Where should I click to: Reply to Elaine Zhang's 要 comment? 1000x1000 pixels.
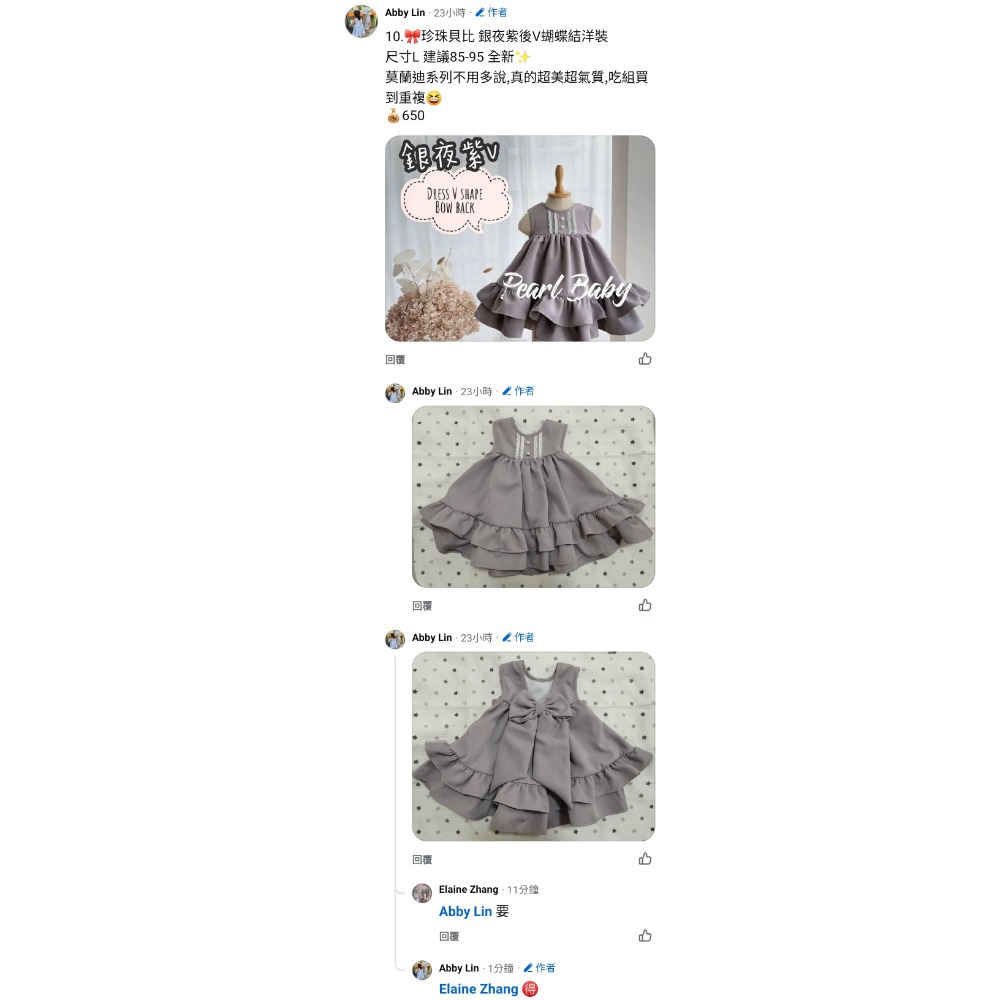pyautogui.click(x=449, y=937)
